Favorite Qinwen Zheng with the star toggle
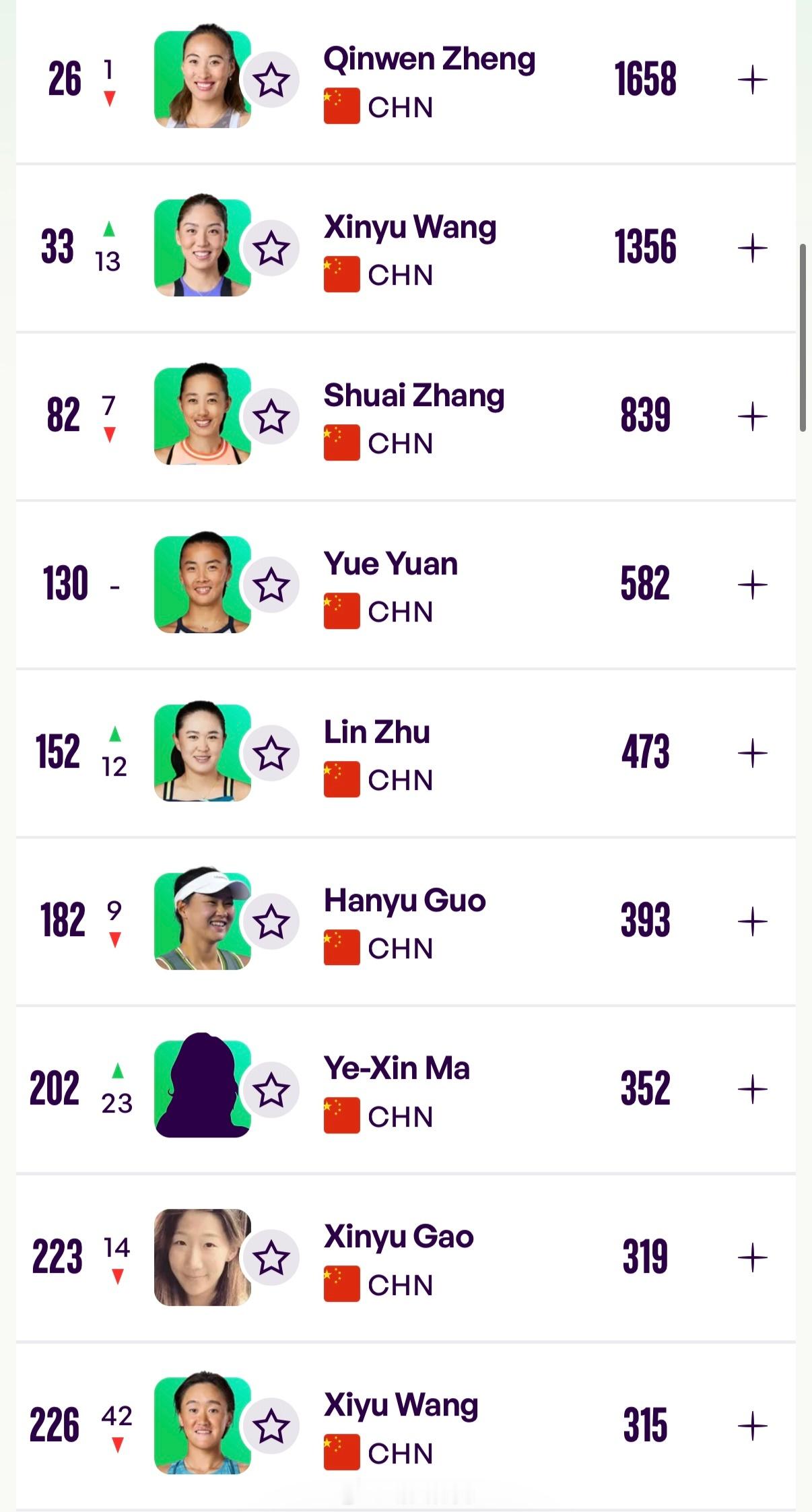This screenshot has height=1512, width=812. [x=271, y=79]
